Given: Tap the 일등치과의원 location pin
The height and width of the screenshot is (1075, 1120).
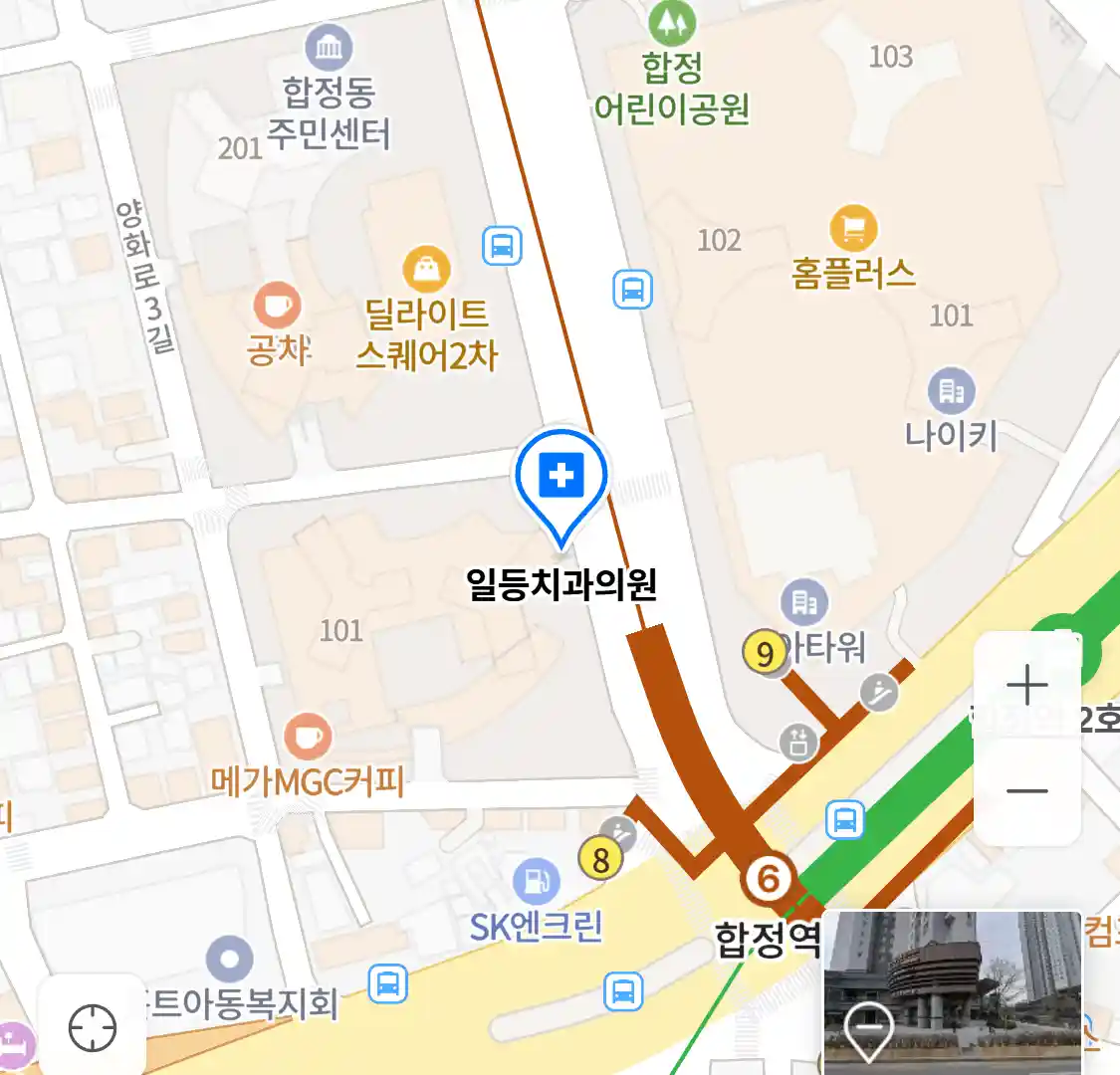Looking at the screenshot, I should pyautogui.click(x=561, y=480).
